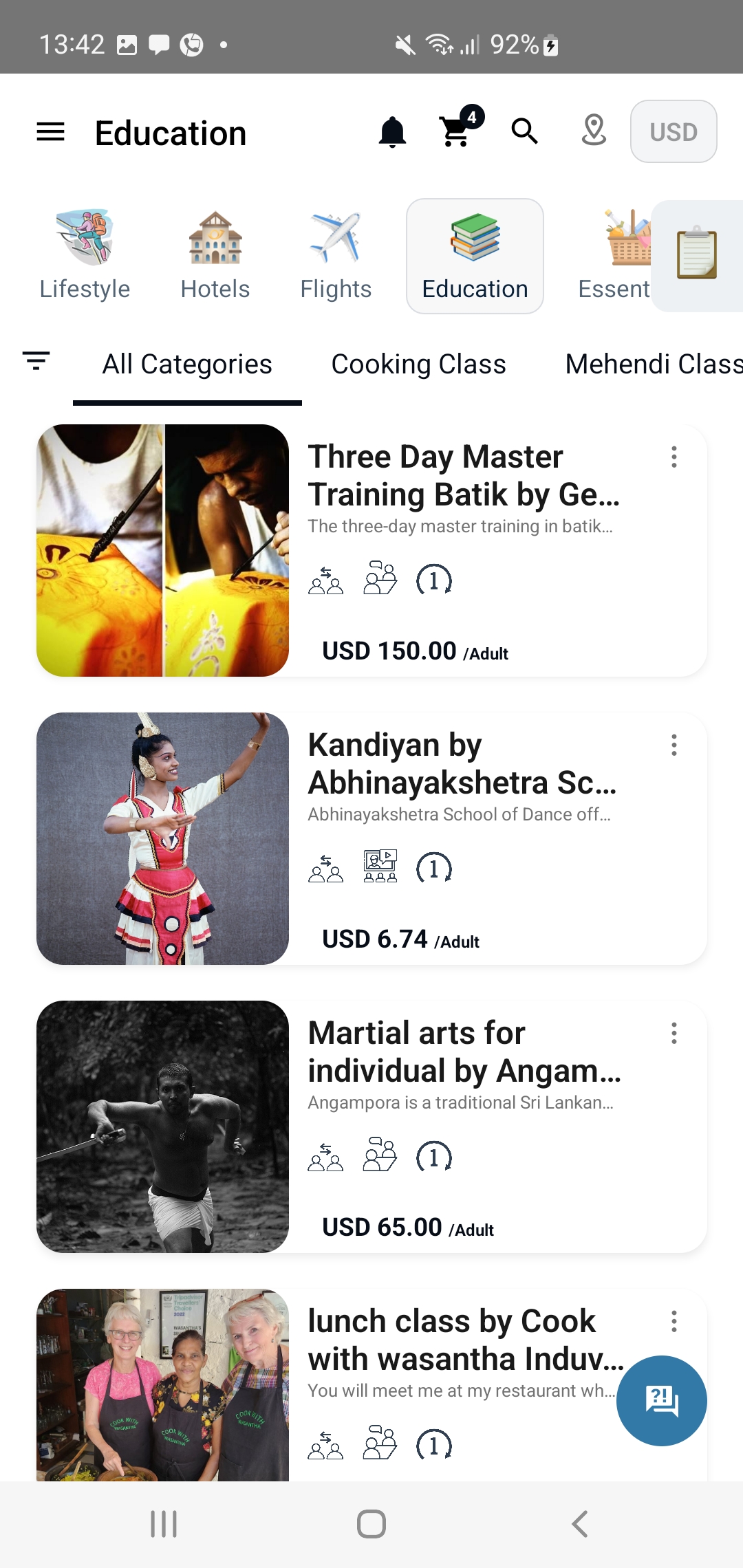The width and height of the screenshot is (743, 1568).
Task: Switch to the Hotels category
Action: pyautogui.click(x=215, y=256)
